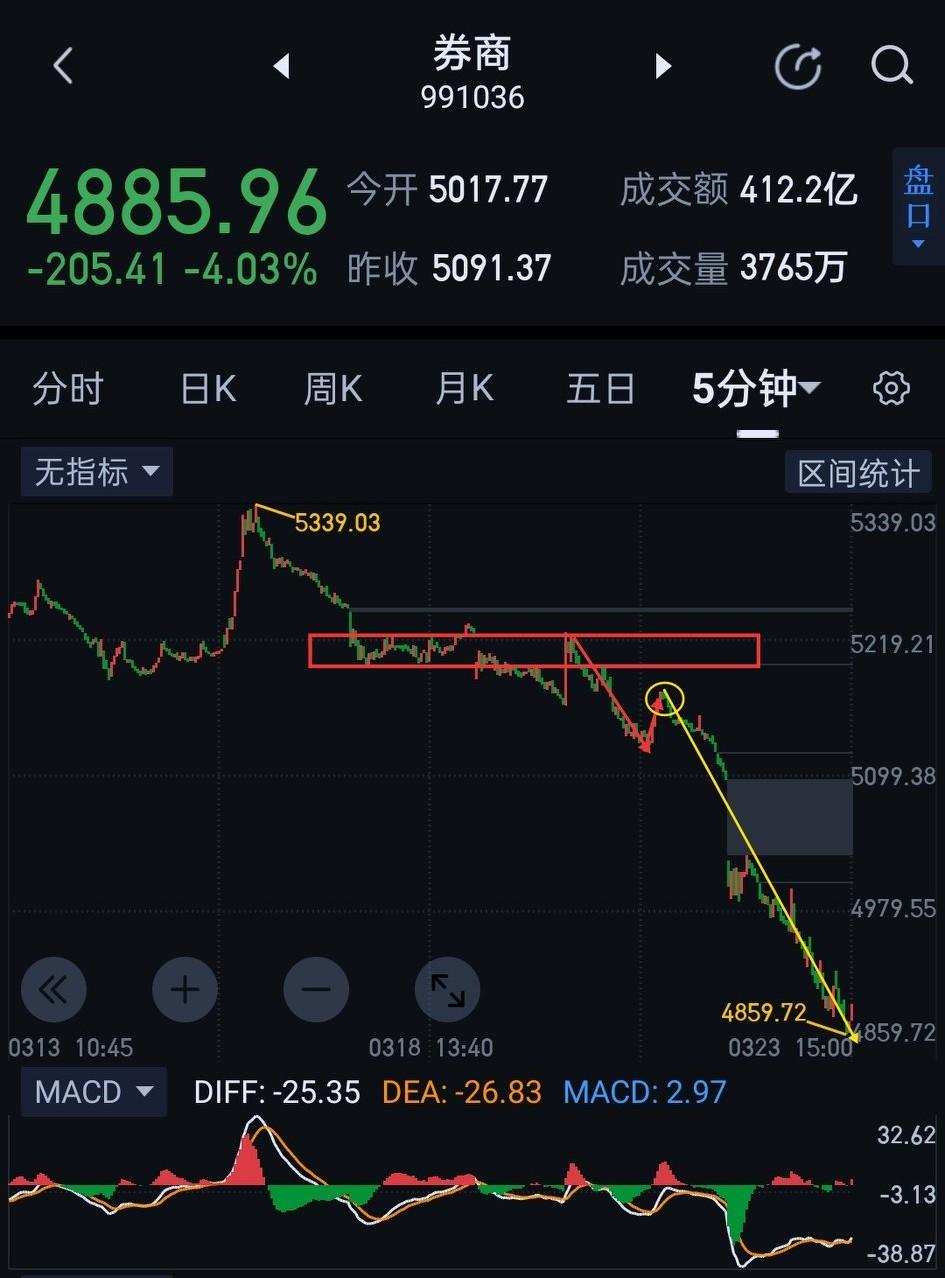The height and width of the screenshot is (1278, 945).
Task: Refresh the stock quote data
Action: click(x=797, y=66)
